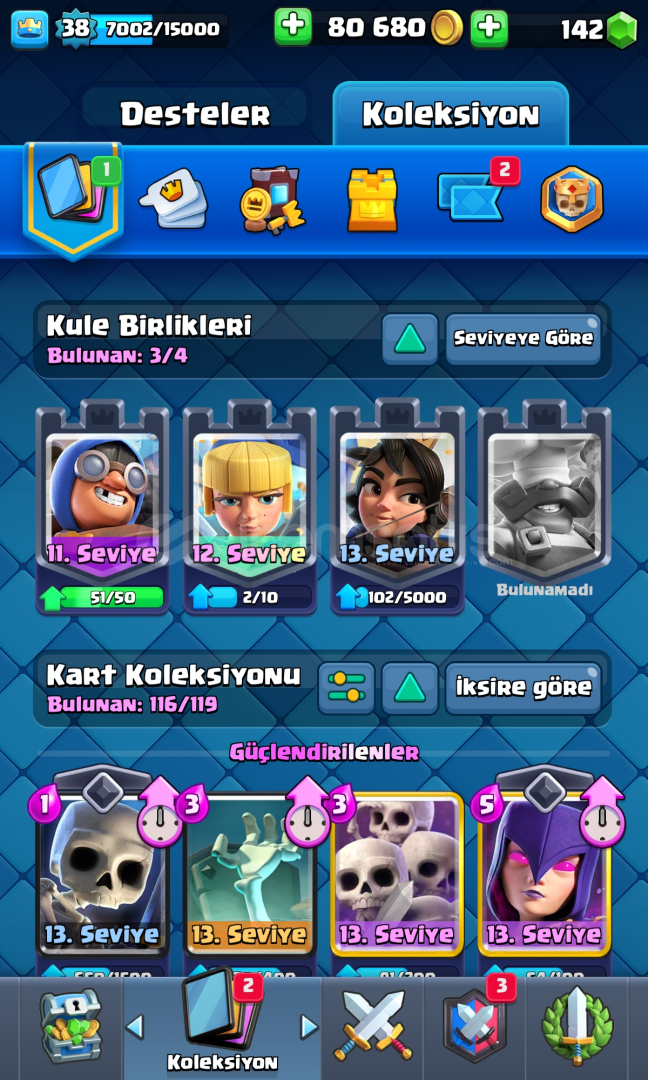Open the golden tower skins section

[x=371, y=200]
